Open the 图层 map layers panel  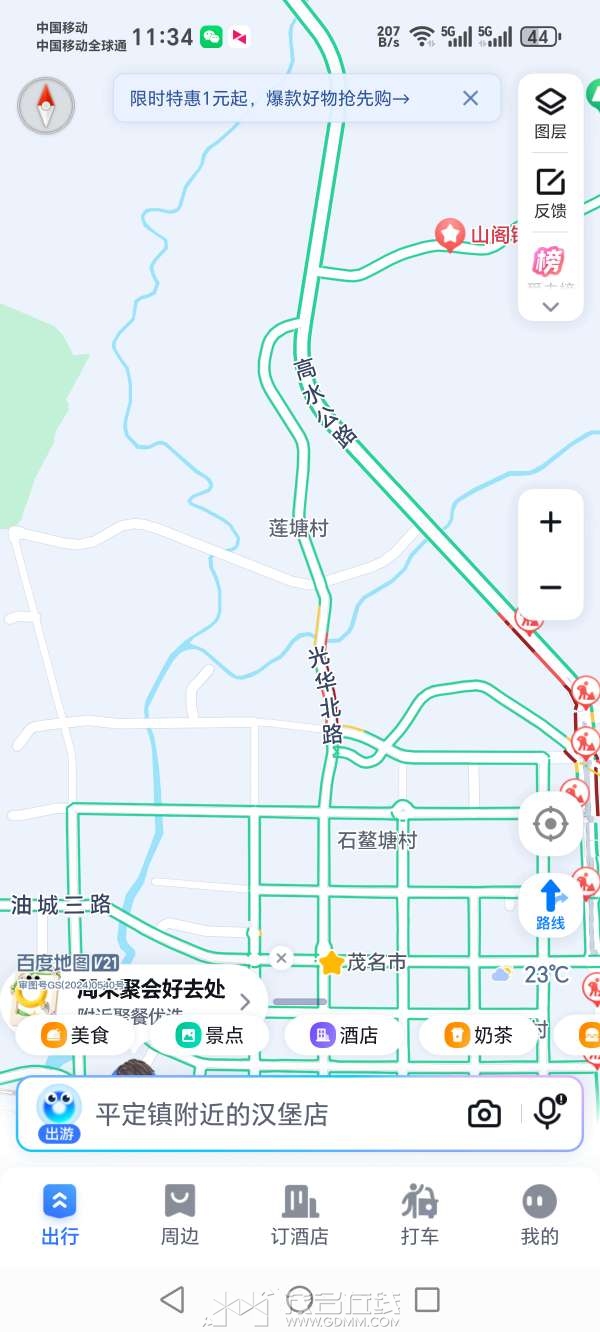point(550,112)
